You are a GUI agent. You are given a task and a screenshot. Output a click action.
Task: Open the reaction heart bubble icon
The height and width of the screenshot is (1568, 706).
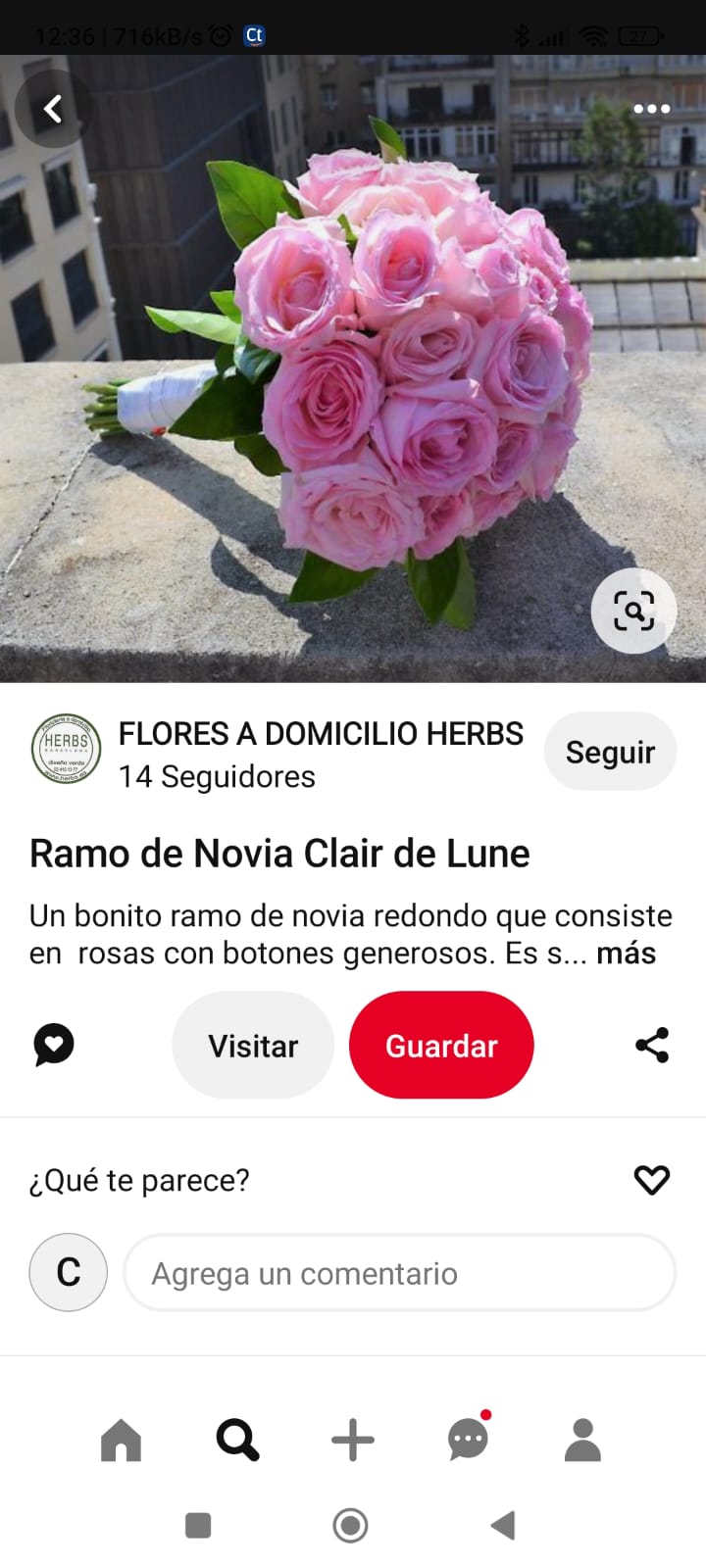tap(54, 1045)
